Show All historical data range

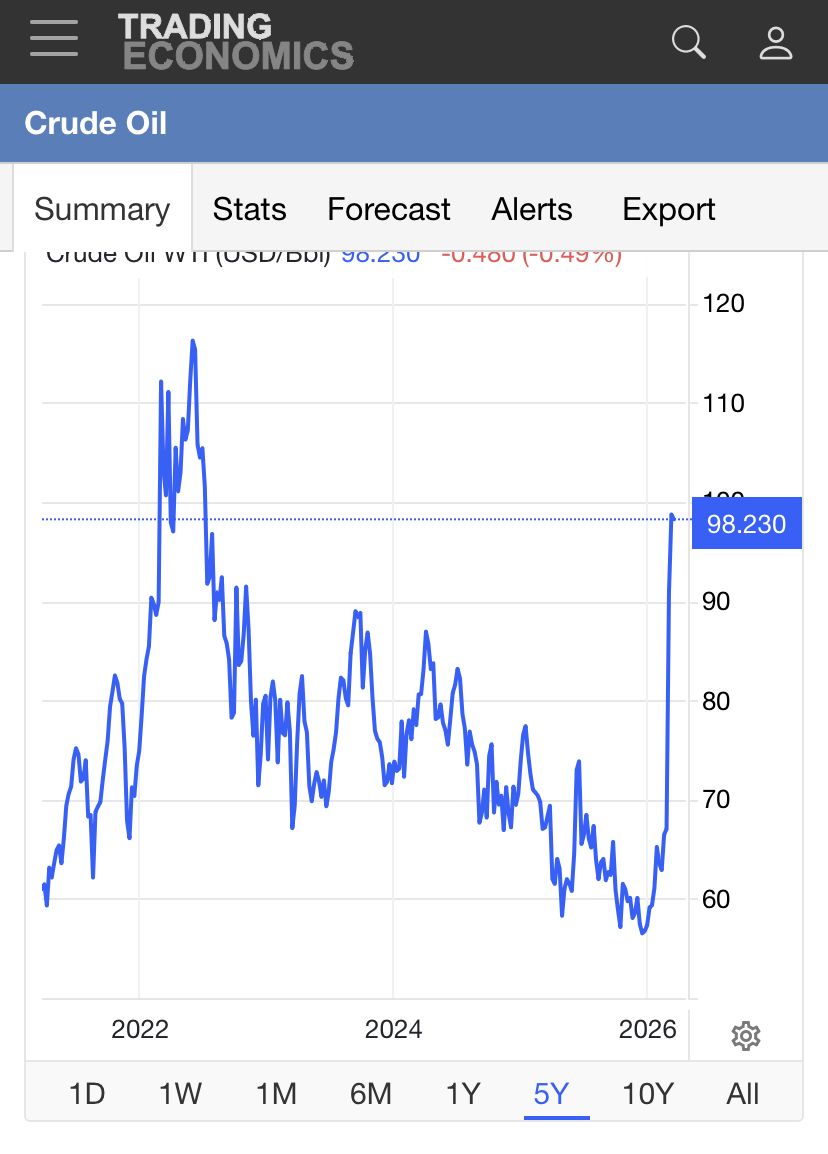(x=743, y=1093)
